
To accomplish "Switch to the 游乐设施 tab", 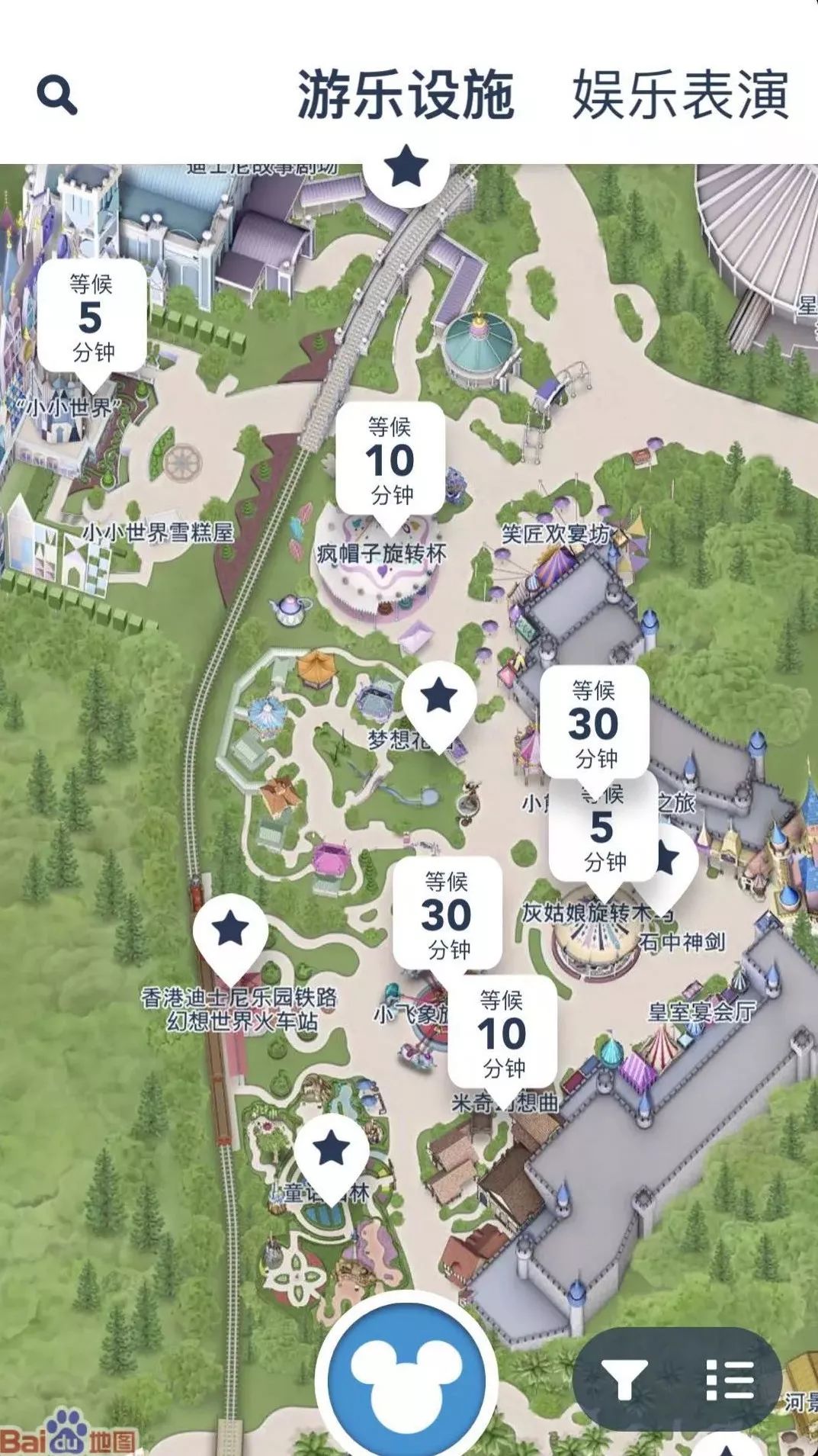I will tap(405, 95).
